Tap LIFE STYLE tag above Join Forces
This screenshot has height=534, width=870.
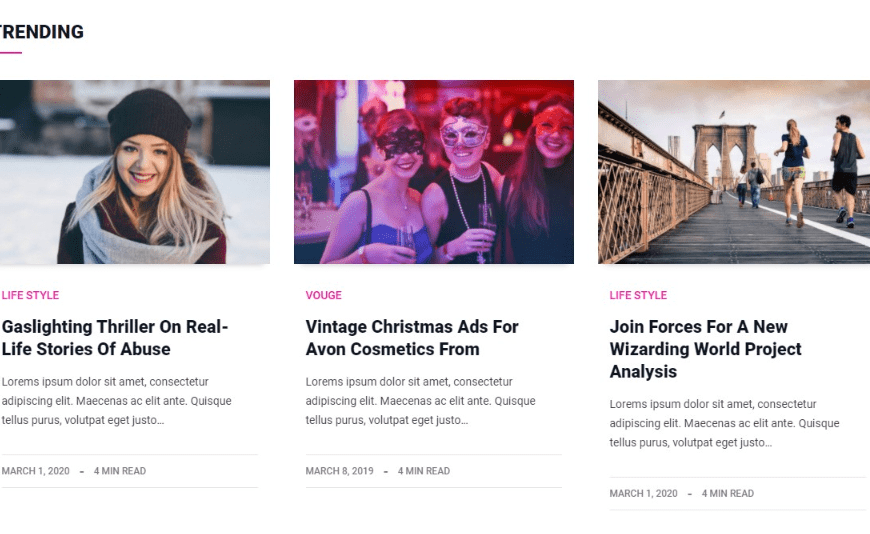(x=638, y=295)
